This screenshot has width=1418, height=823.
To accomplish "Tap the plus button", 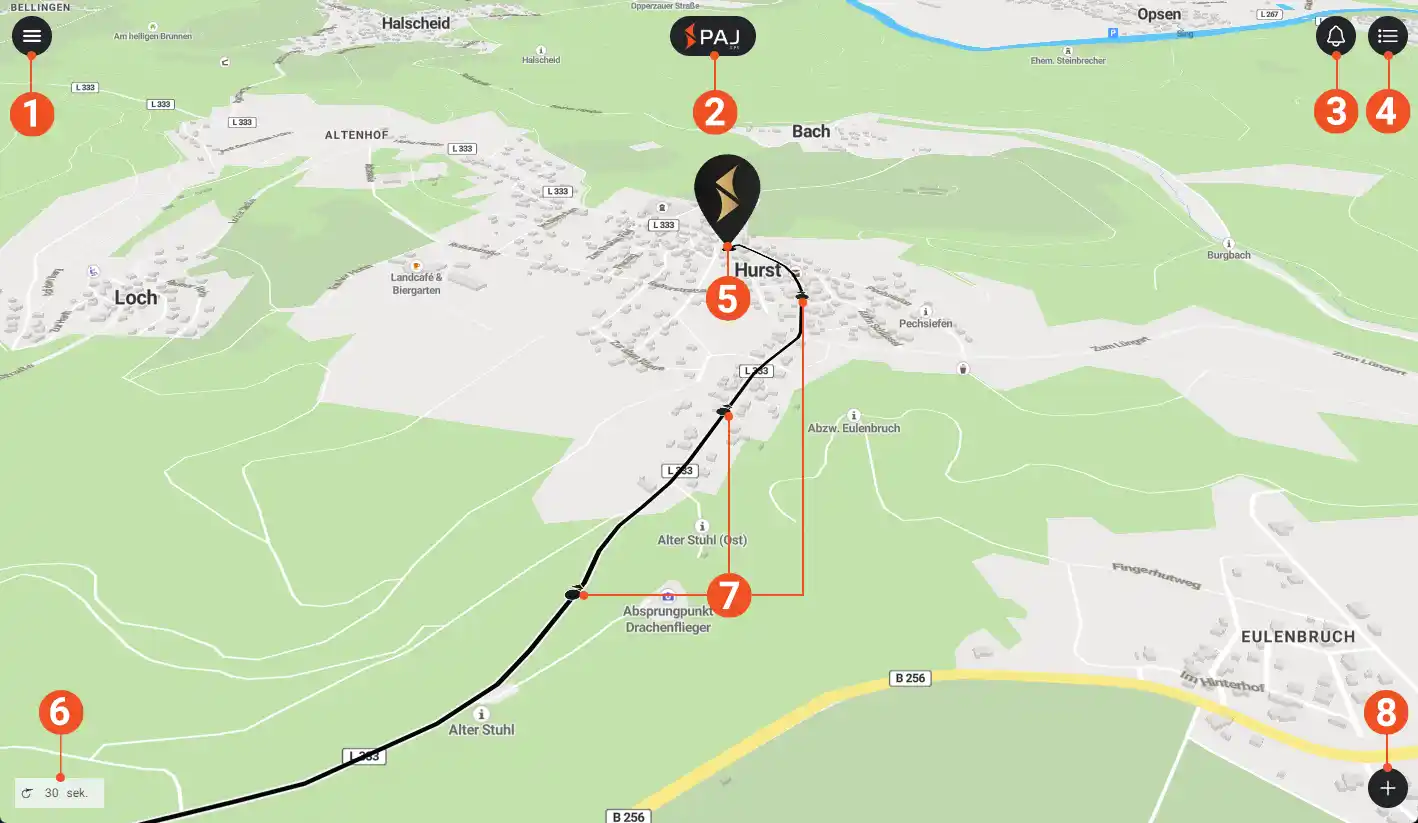I will [1387, 788].
